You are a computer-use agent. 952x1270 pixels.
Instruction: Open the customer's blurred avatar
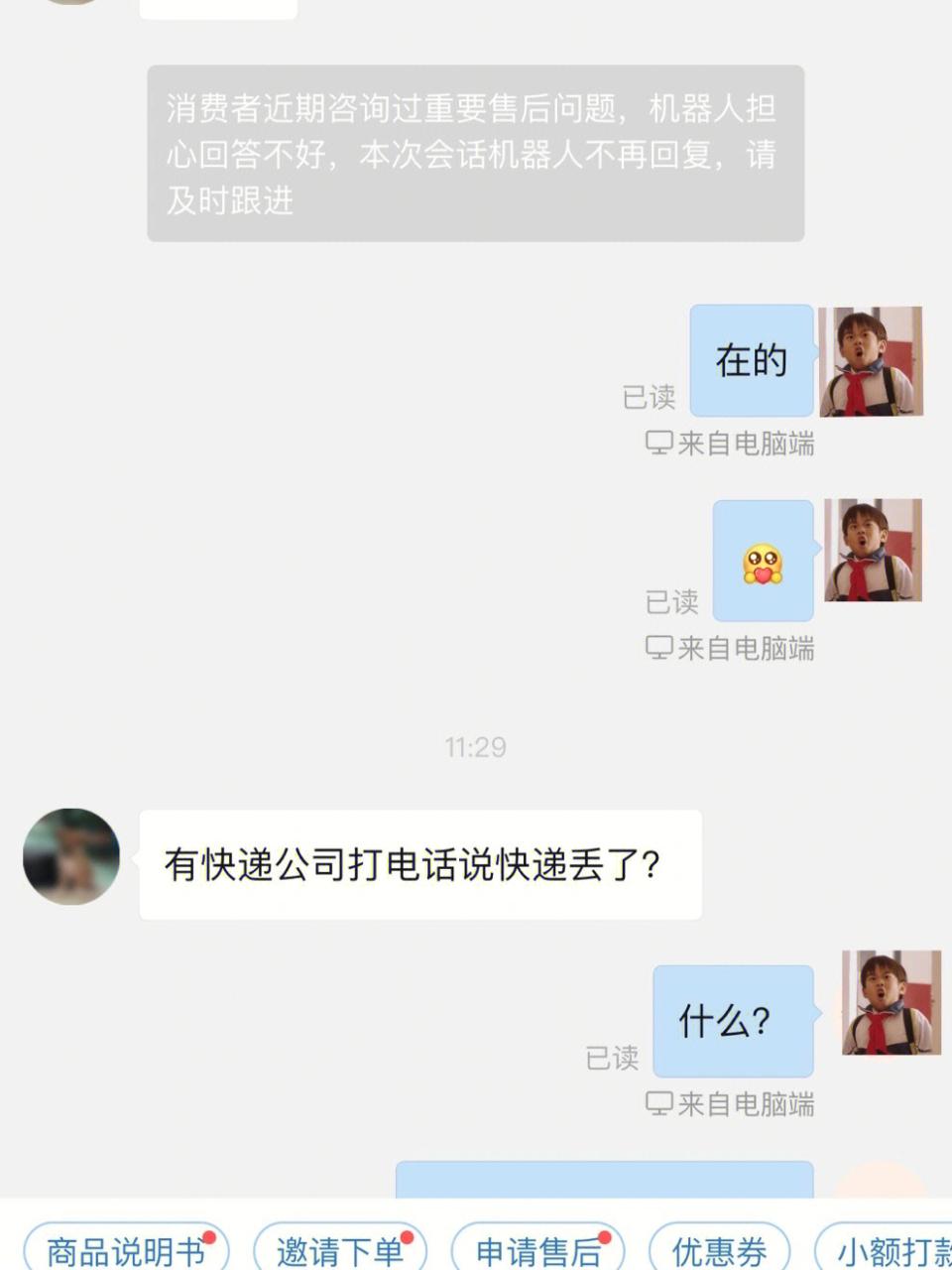pos(71,856)
